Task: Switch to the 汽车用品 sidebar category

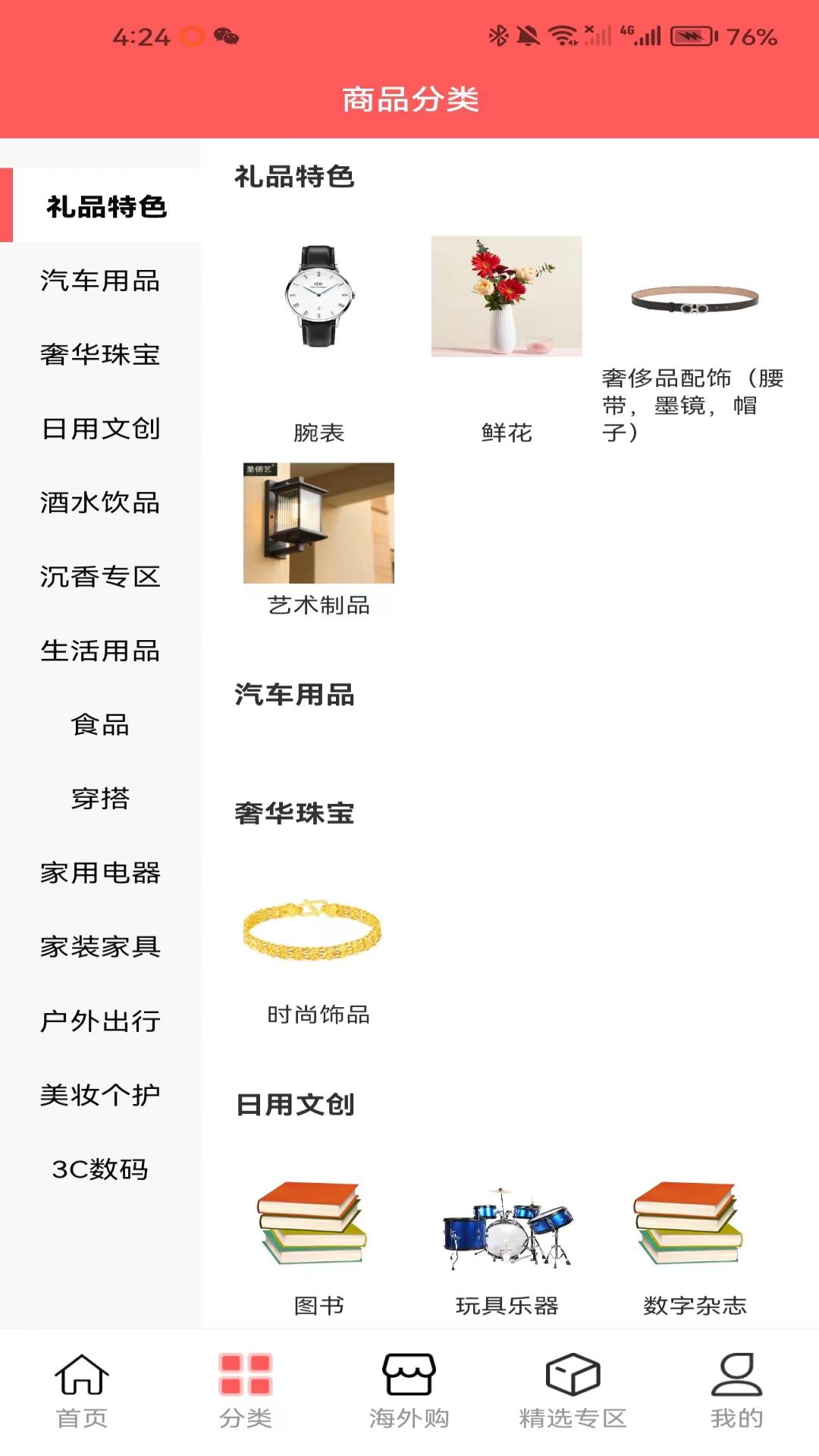Action: [x=101, y=281]
